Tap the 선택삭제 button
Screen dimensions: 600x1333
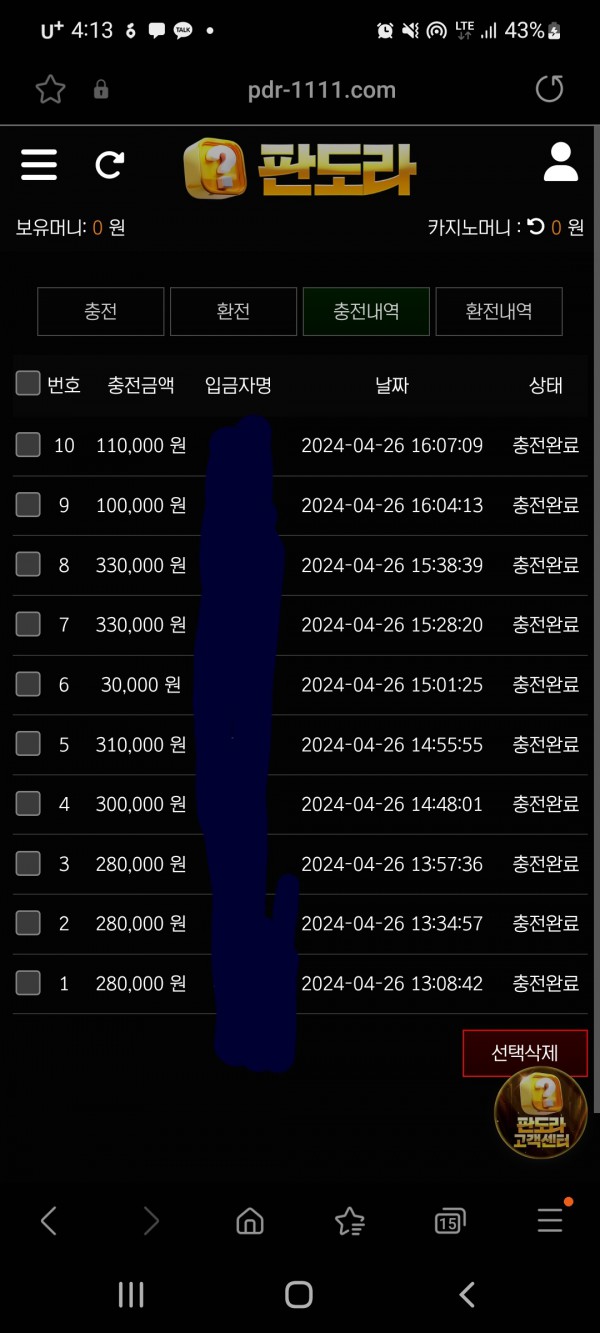pyautogui.click(x=524, y=1052)
